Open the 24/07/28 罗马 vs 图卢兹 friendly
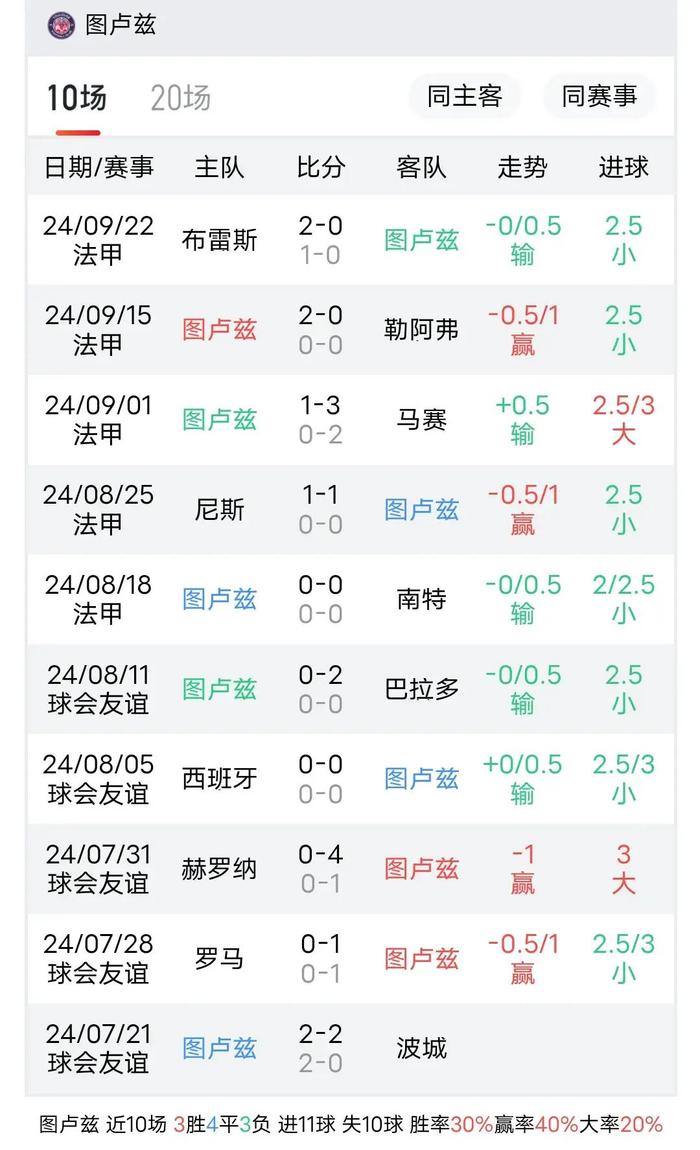 (350, 959)
